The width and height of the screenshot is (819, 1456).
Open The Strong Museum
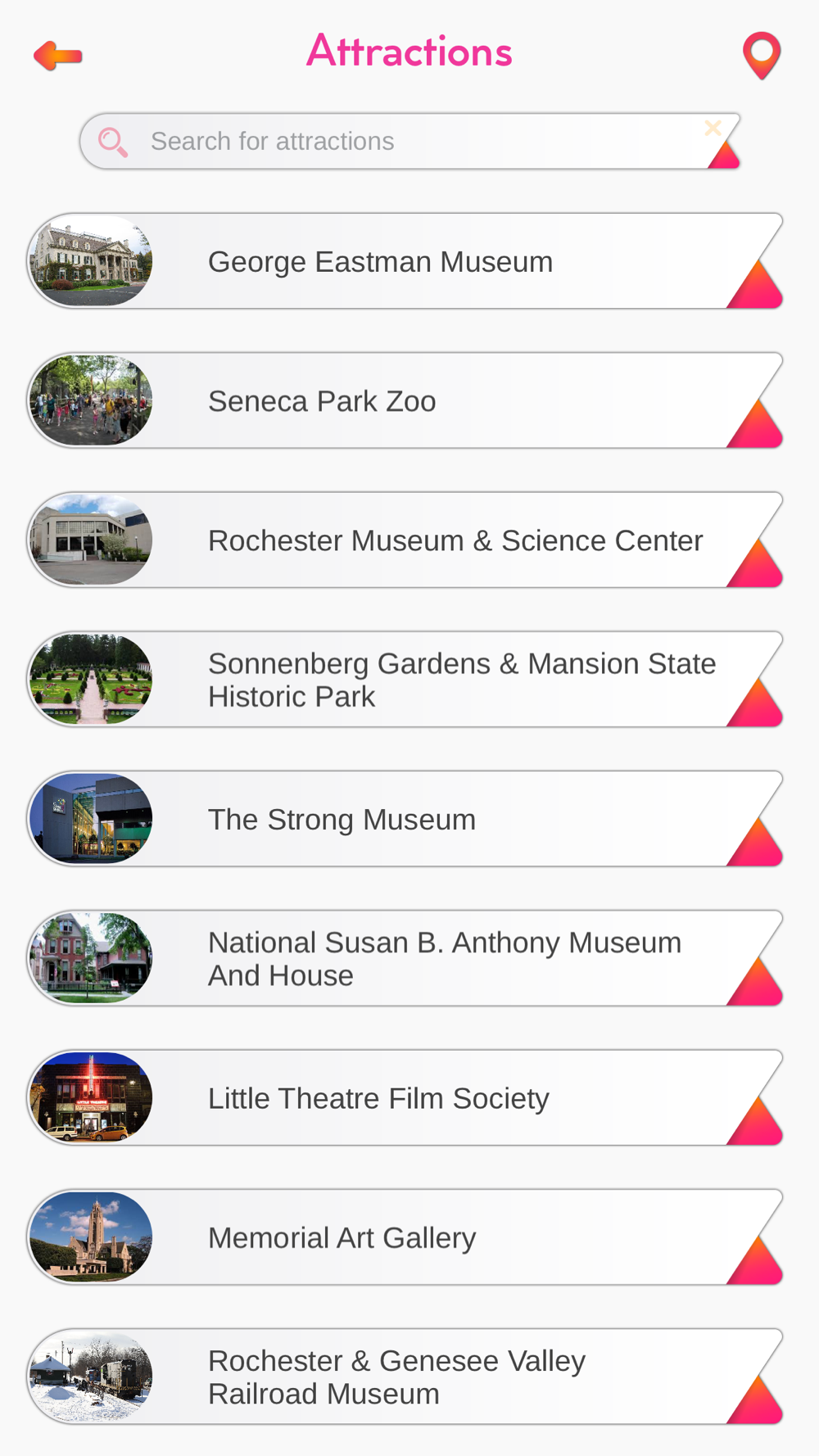405,819
